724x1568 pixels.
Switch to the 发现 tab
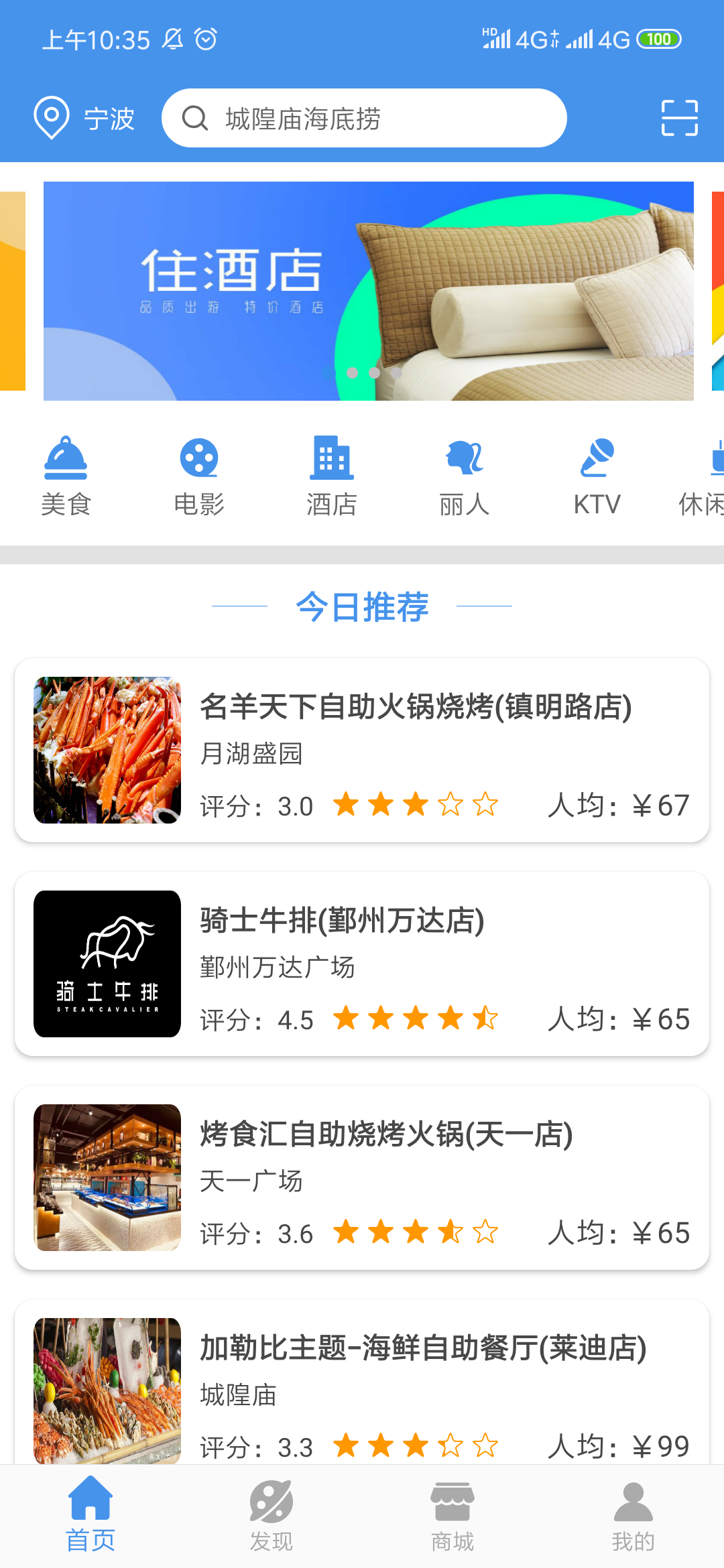[x=271, y=1516]
